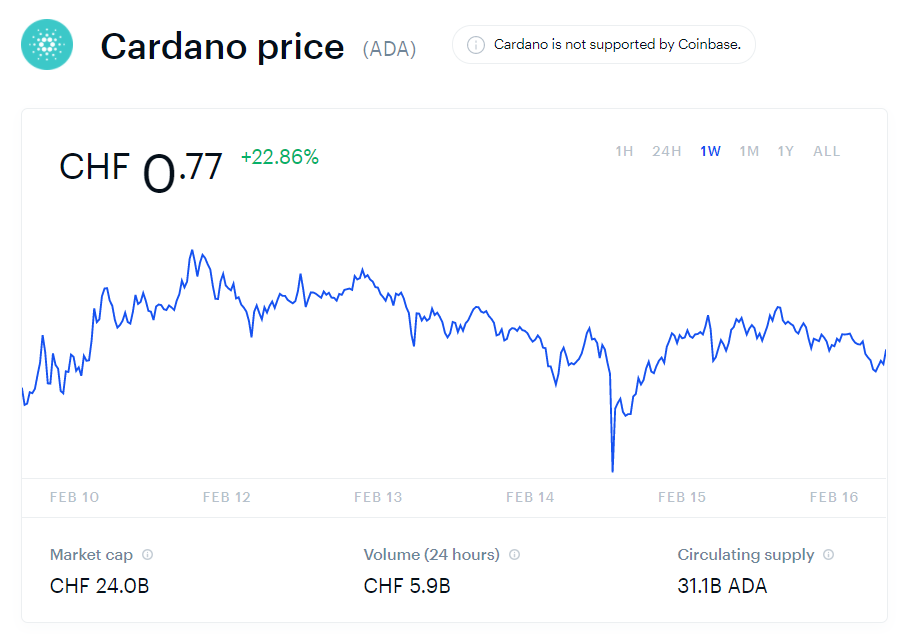Show the 1Y price chart

click(x=786, y=152)
